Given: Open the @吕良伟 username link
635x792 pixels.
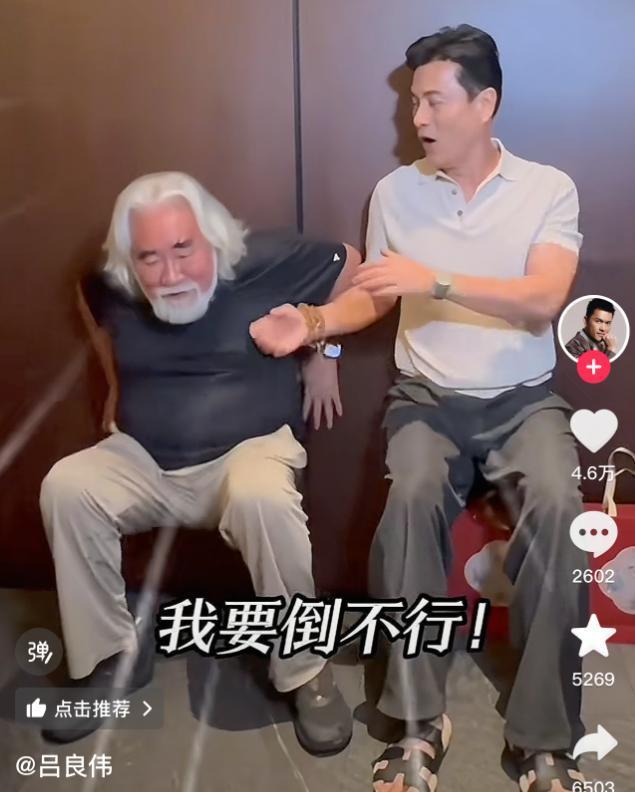Looking at the screenshot, I should (64, 766).
